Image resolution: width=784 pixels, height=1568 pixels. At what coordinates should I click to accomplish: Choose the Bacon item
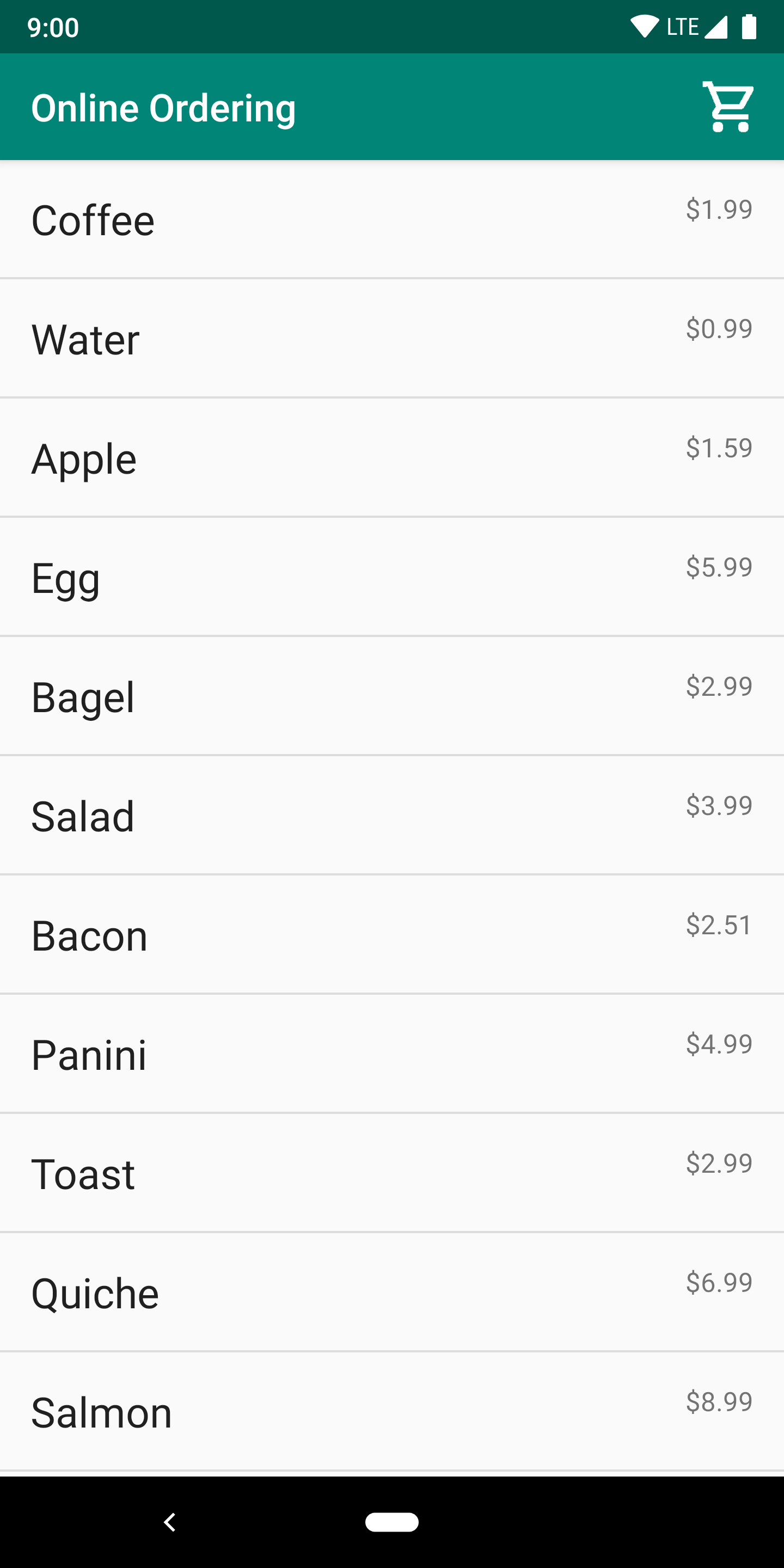pyautogui.click(x=392, y=935)
